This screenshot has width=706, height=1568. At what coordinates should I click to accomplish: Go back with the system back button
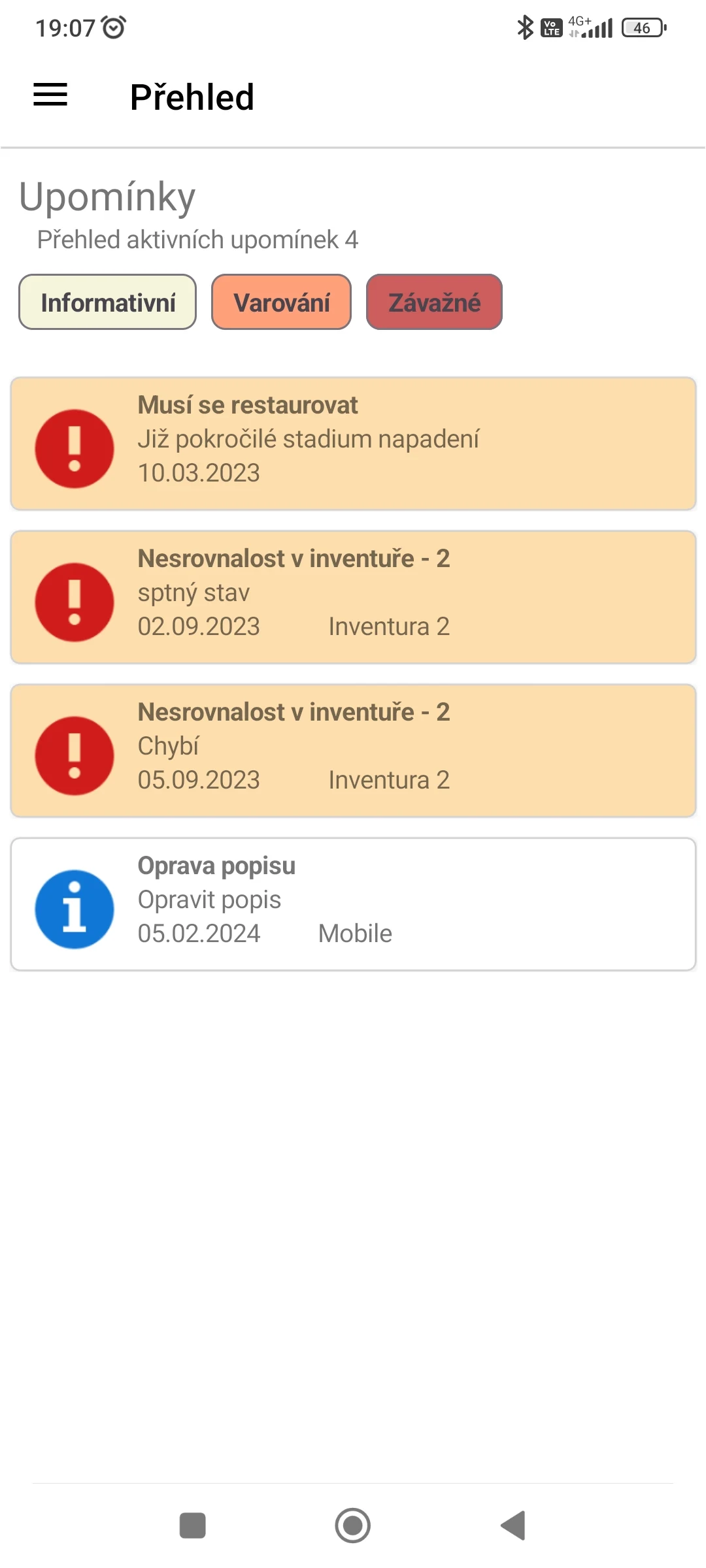(x=514, y=1526)
